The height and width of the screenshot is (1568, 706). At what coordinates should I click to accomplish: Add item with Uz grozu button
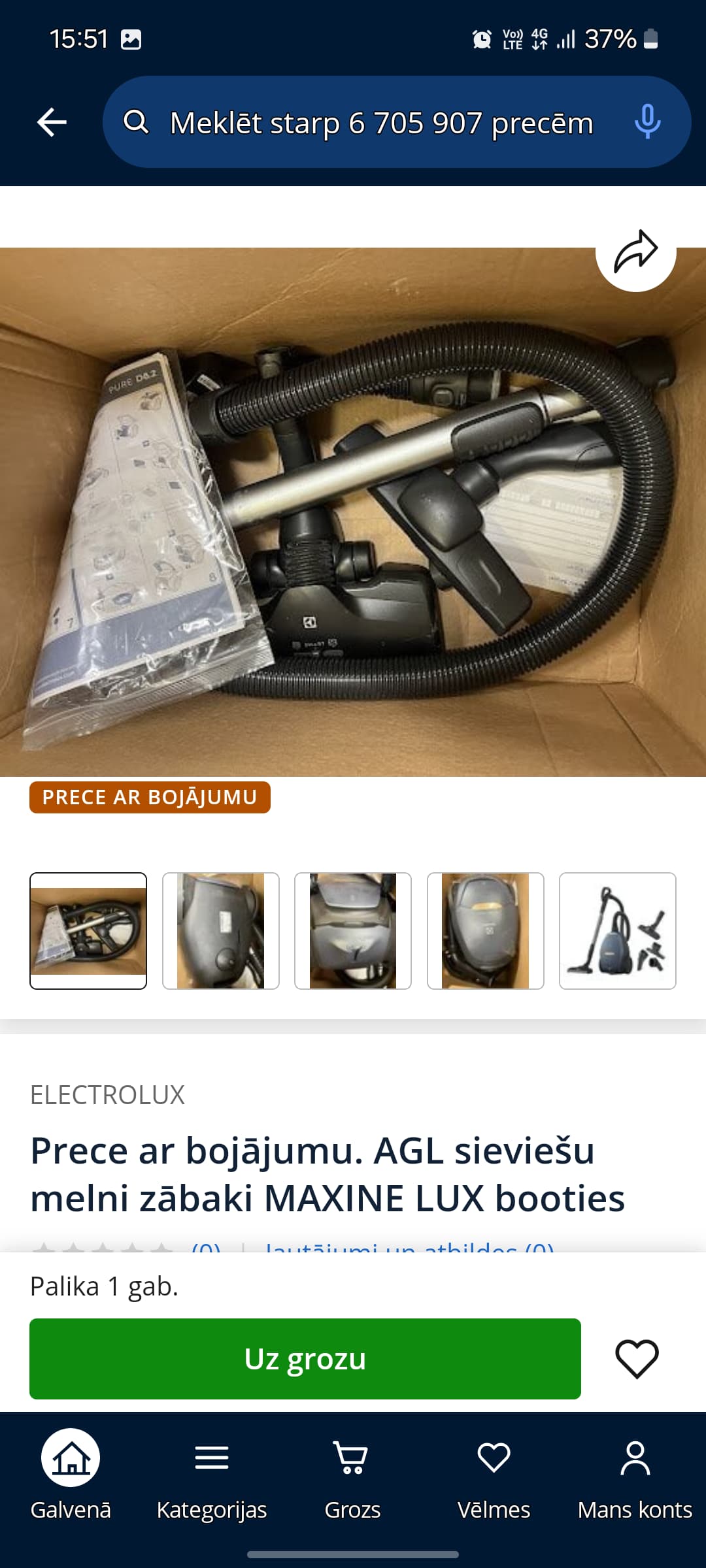coord(305,1359)
